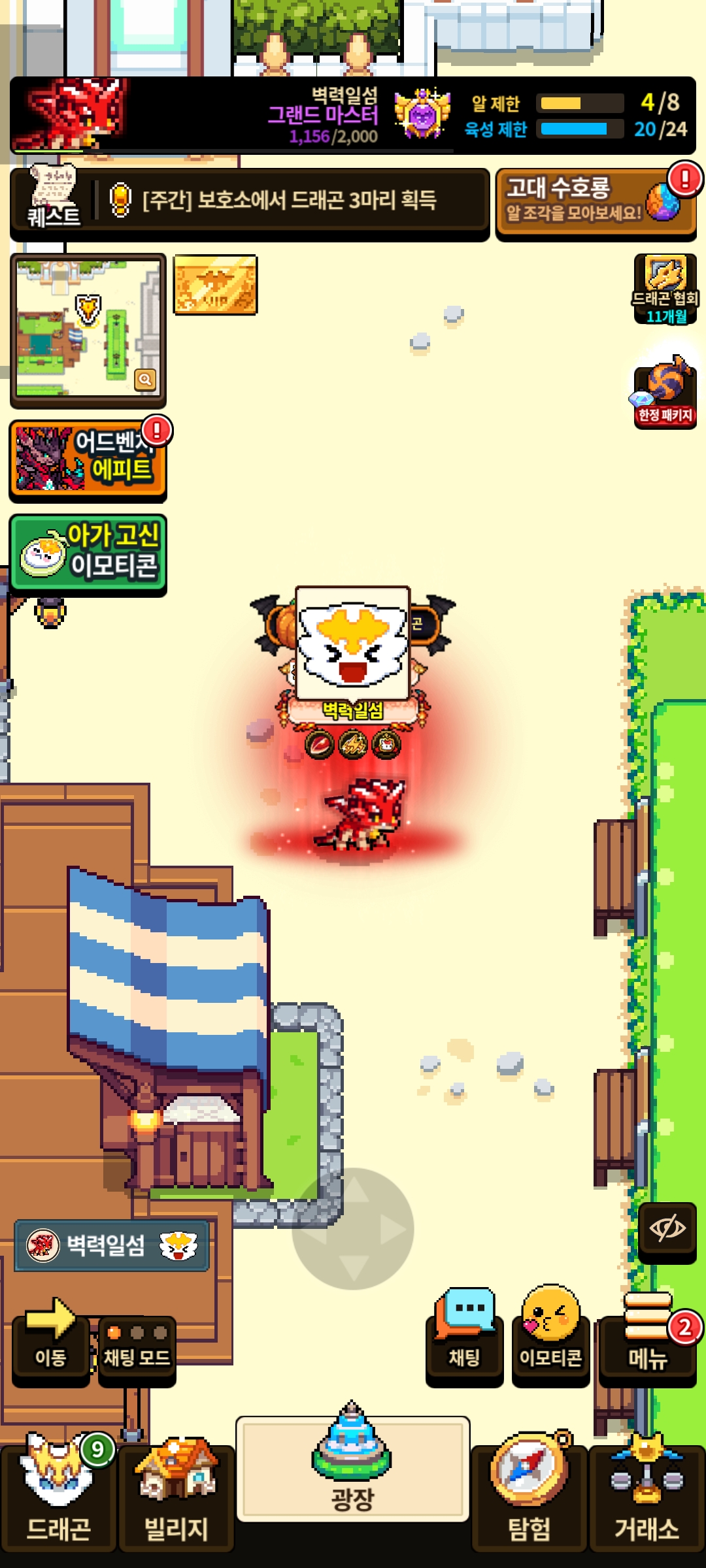Switch to the 탐험 exploration tab
The image size is (706, 1568).
pyautogui.click(x=529, y=1497)
